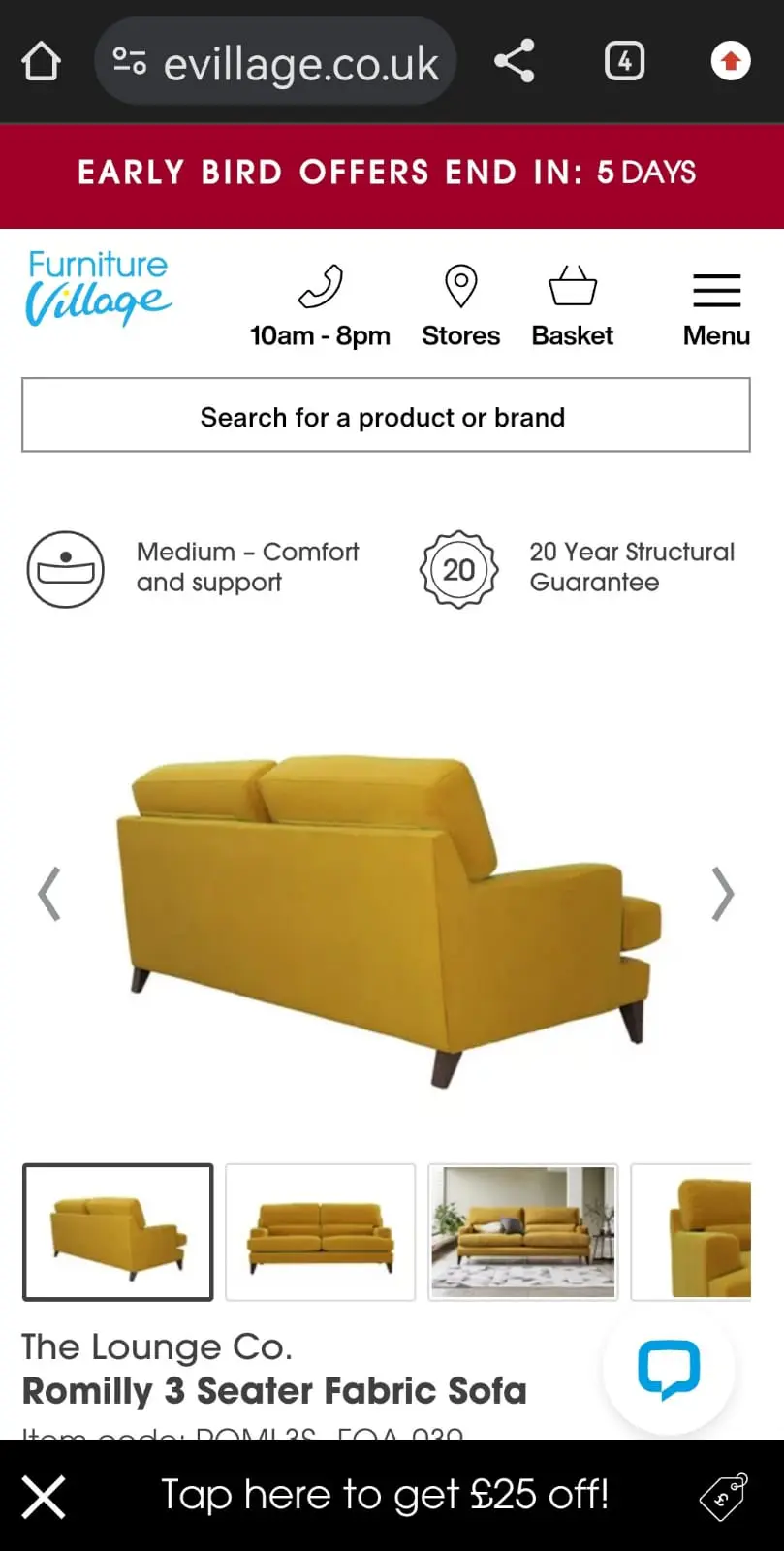Tap here to get £25 off
The width and height of the screenshot is (784, 1551).
(x=386, y=1495)
